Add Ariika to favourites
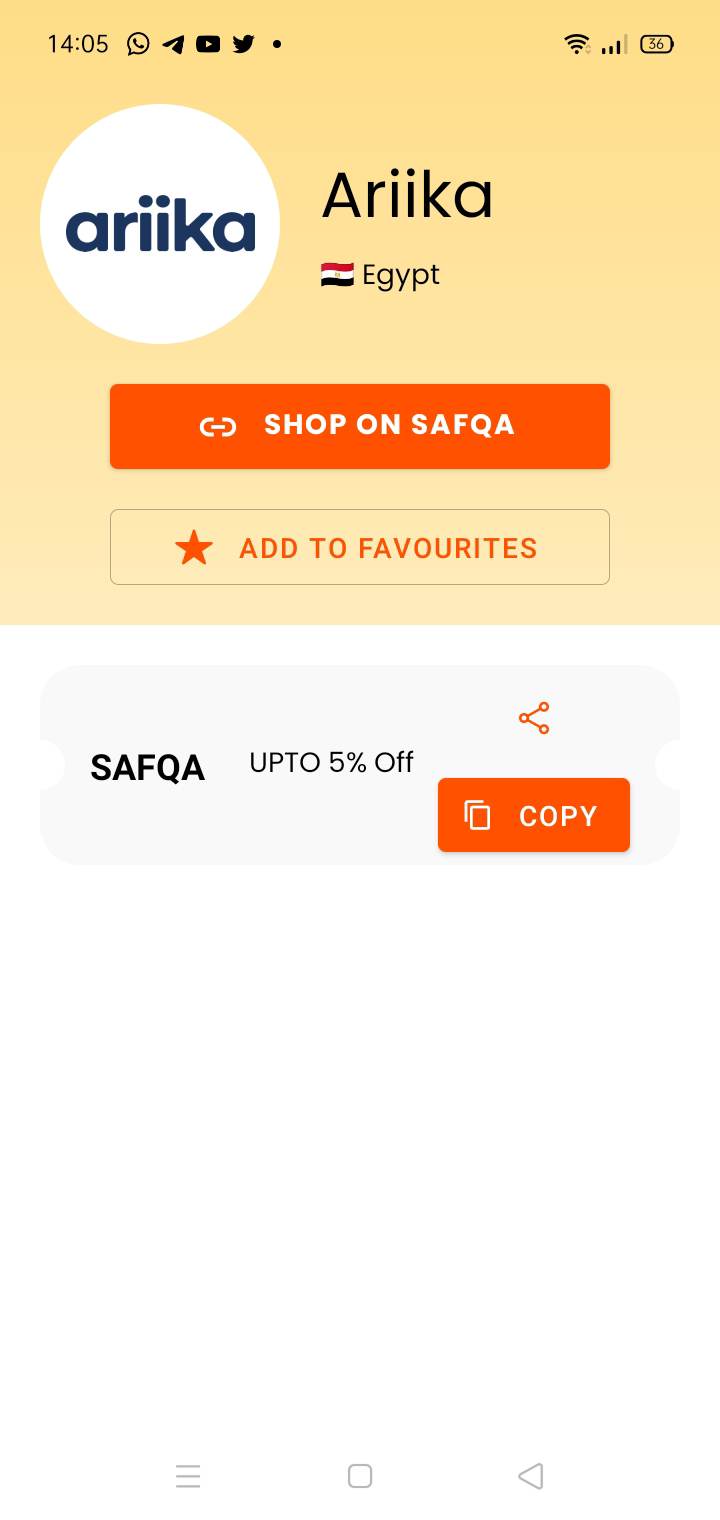 [x=360, y=547]
